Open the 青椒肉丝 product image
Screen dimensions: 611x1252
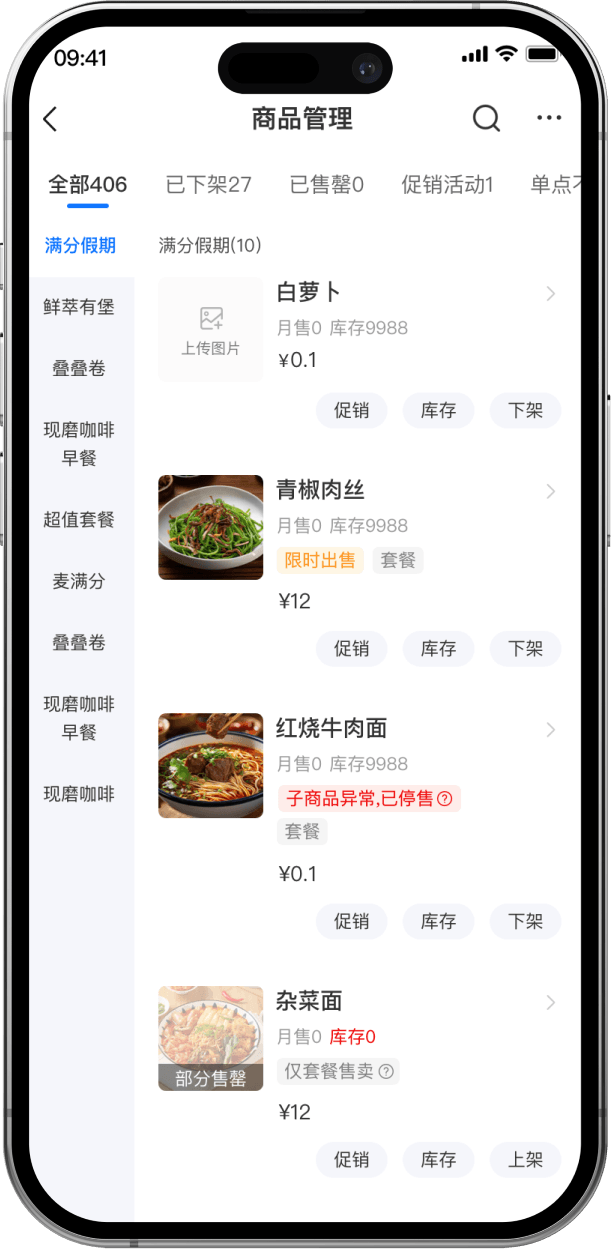point(210,527)
